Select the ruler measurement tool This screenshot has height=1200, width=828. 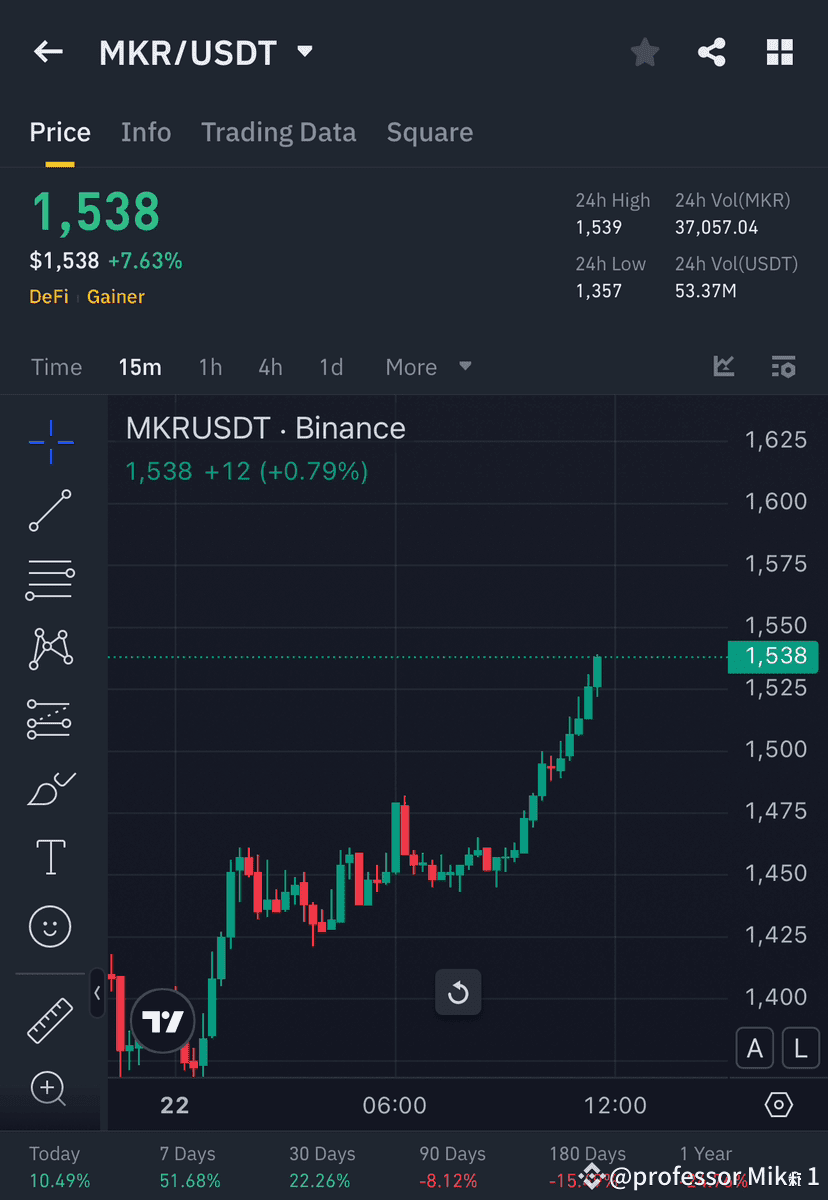pos(50,1020)
